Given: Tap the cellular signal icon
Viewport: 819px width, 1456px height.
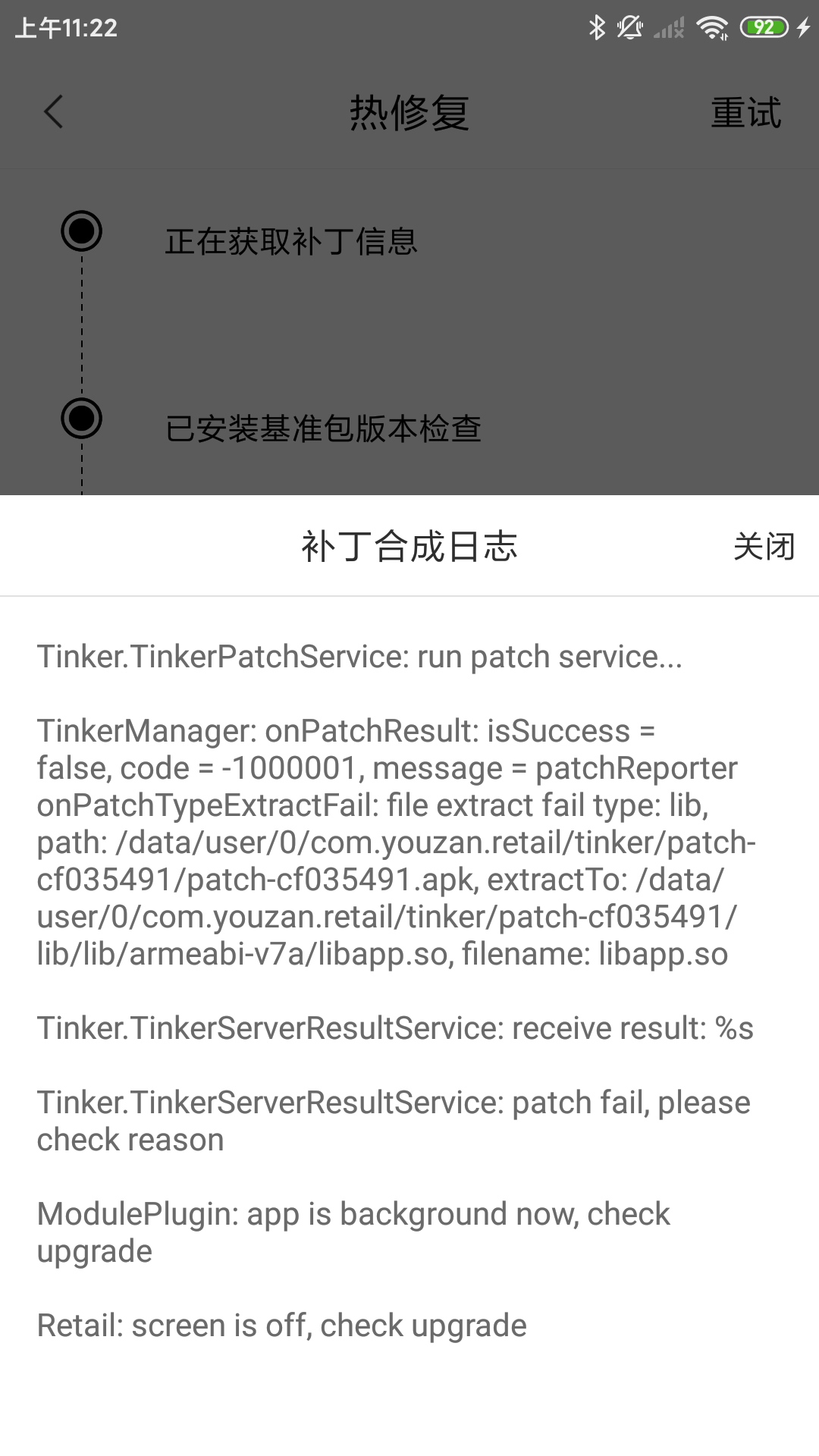Looking at the screenshot, I should 669,27.
